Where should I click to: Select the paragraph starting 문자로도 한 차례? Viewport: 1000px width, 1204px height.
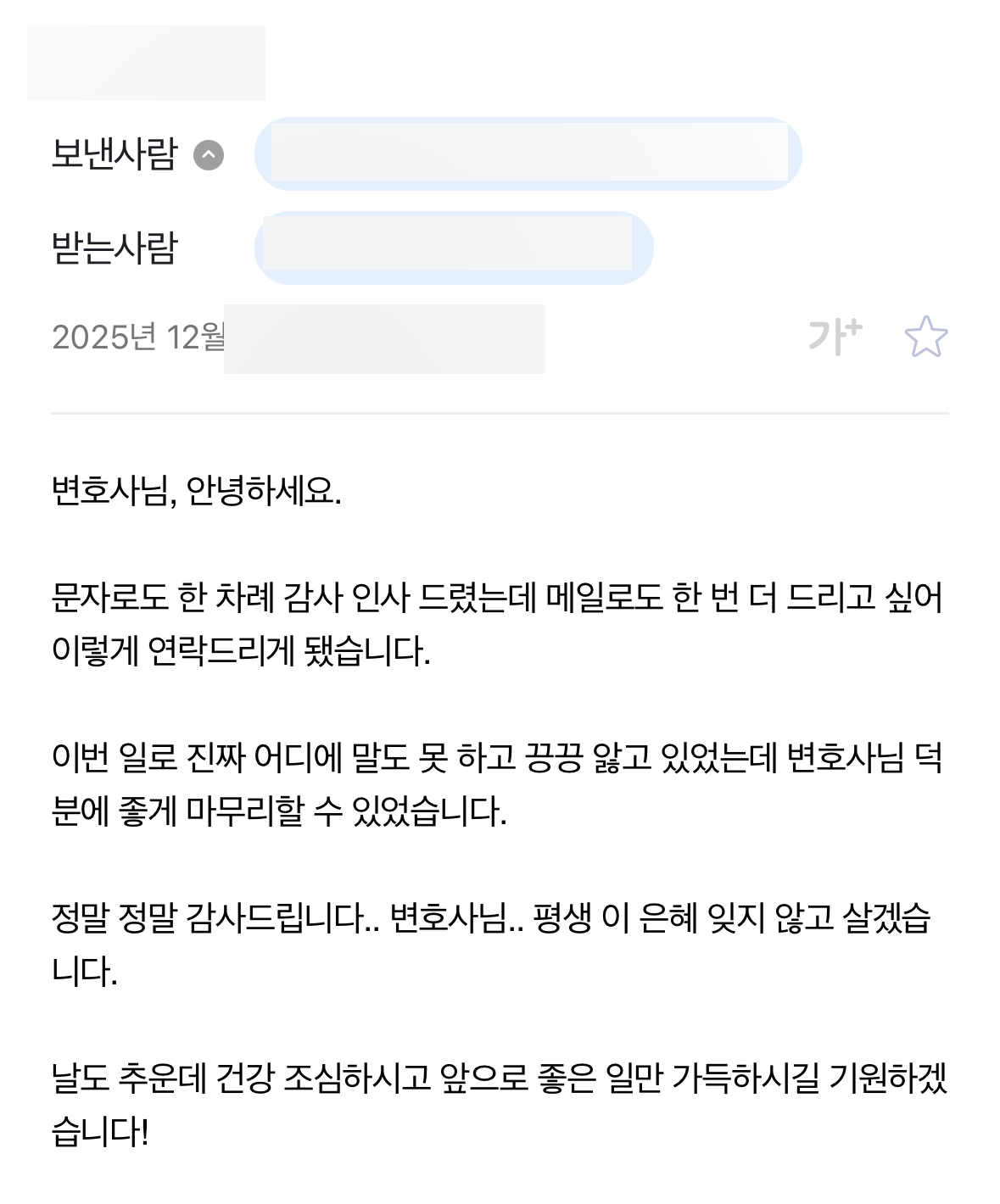(x=500, y=621)
